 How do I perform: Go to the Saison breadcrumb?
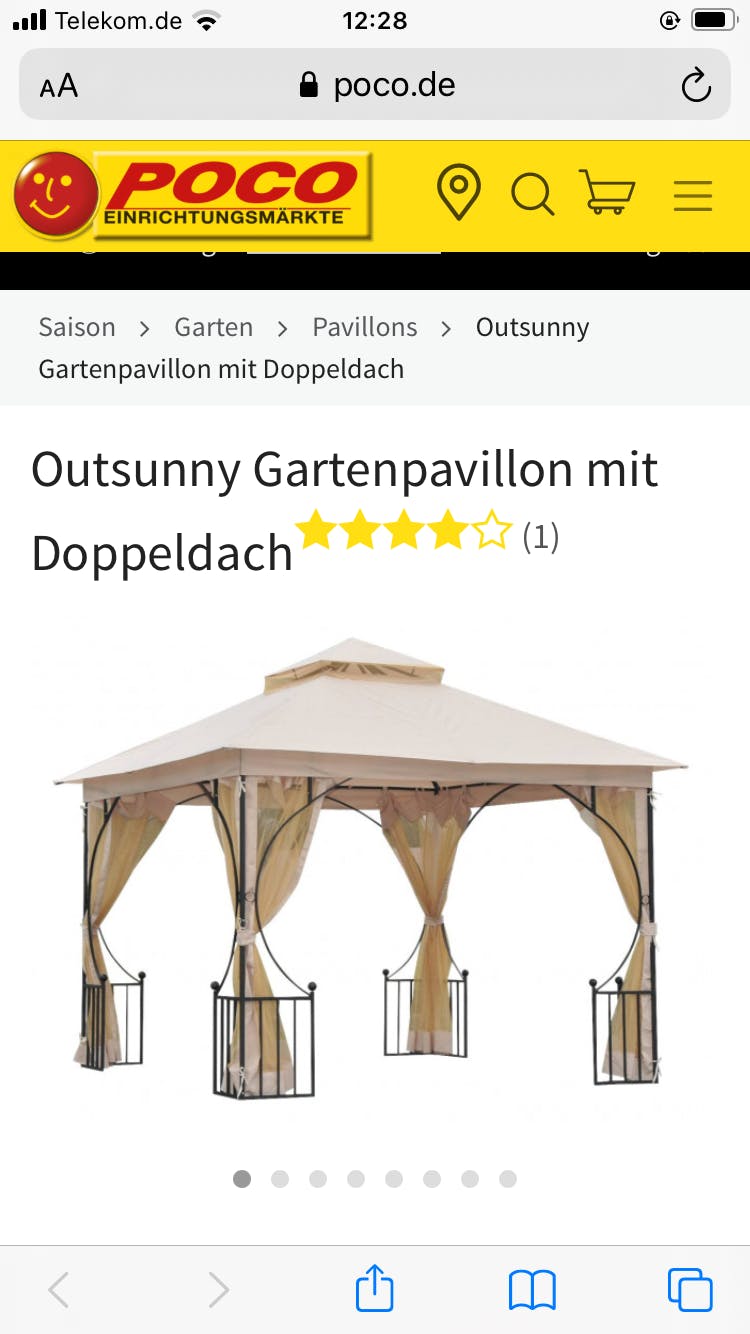click(77, 327)
